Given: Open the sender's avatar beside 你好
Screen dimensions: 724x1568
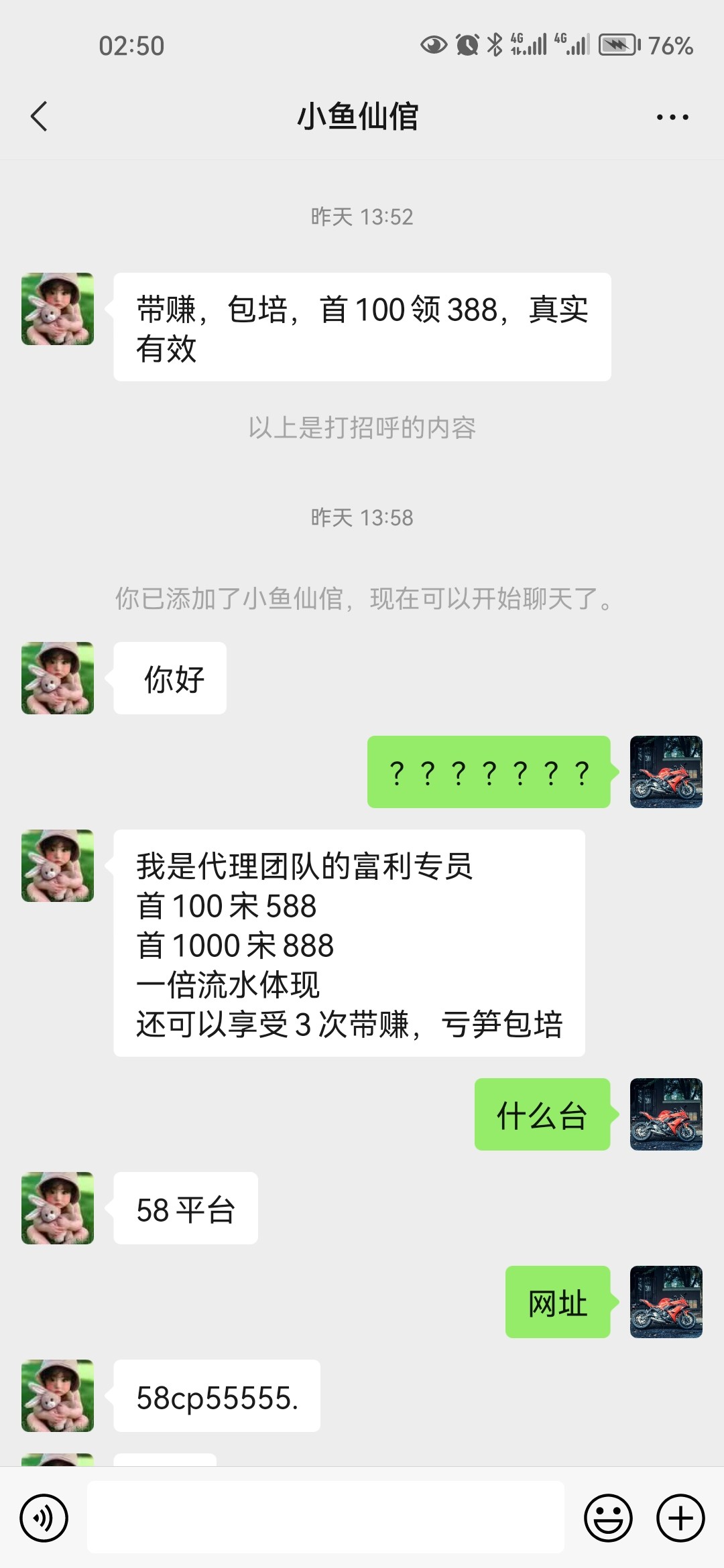Looking at the screenshot, I should [x=58, y=678].
